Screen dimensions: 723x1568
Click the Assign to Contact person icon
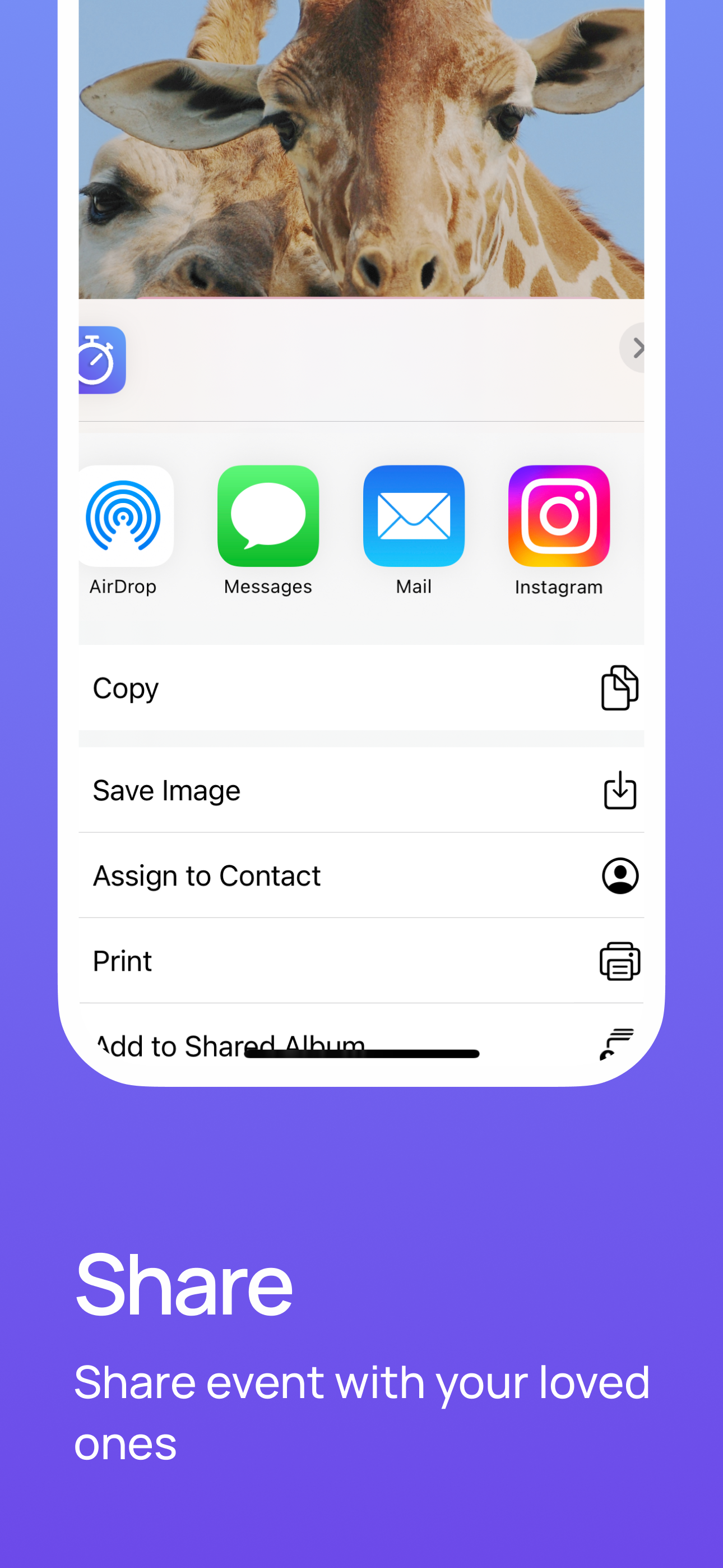619,875
